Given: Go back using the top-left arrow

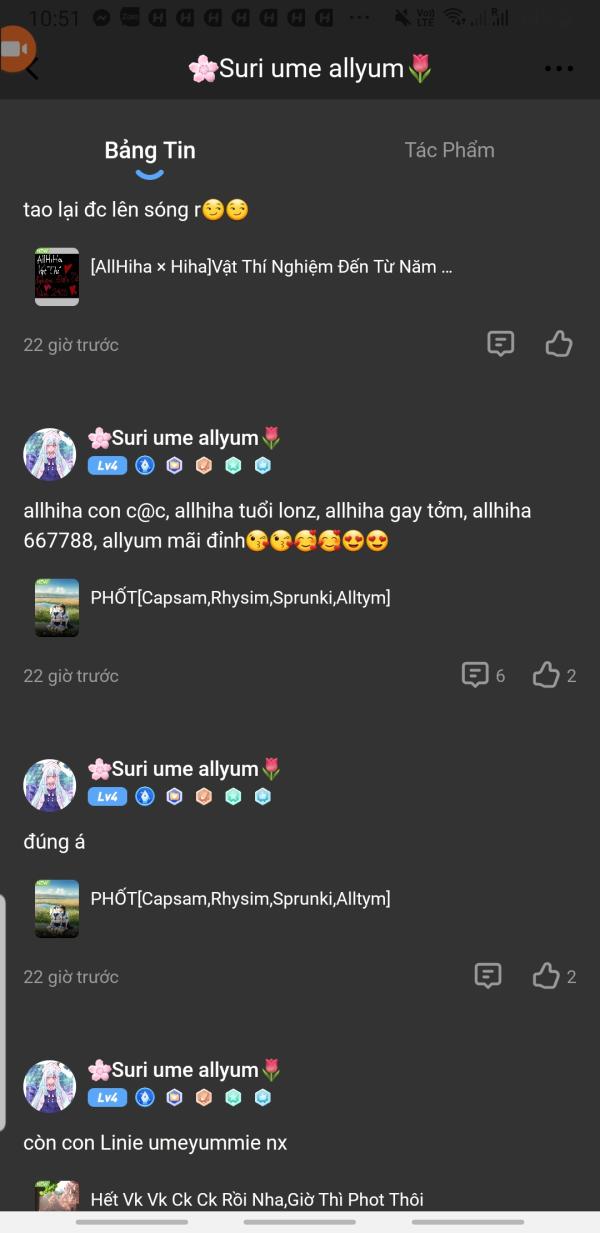Looking at the screenshot, I should click(x=32, y=69).
